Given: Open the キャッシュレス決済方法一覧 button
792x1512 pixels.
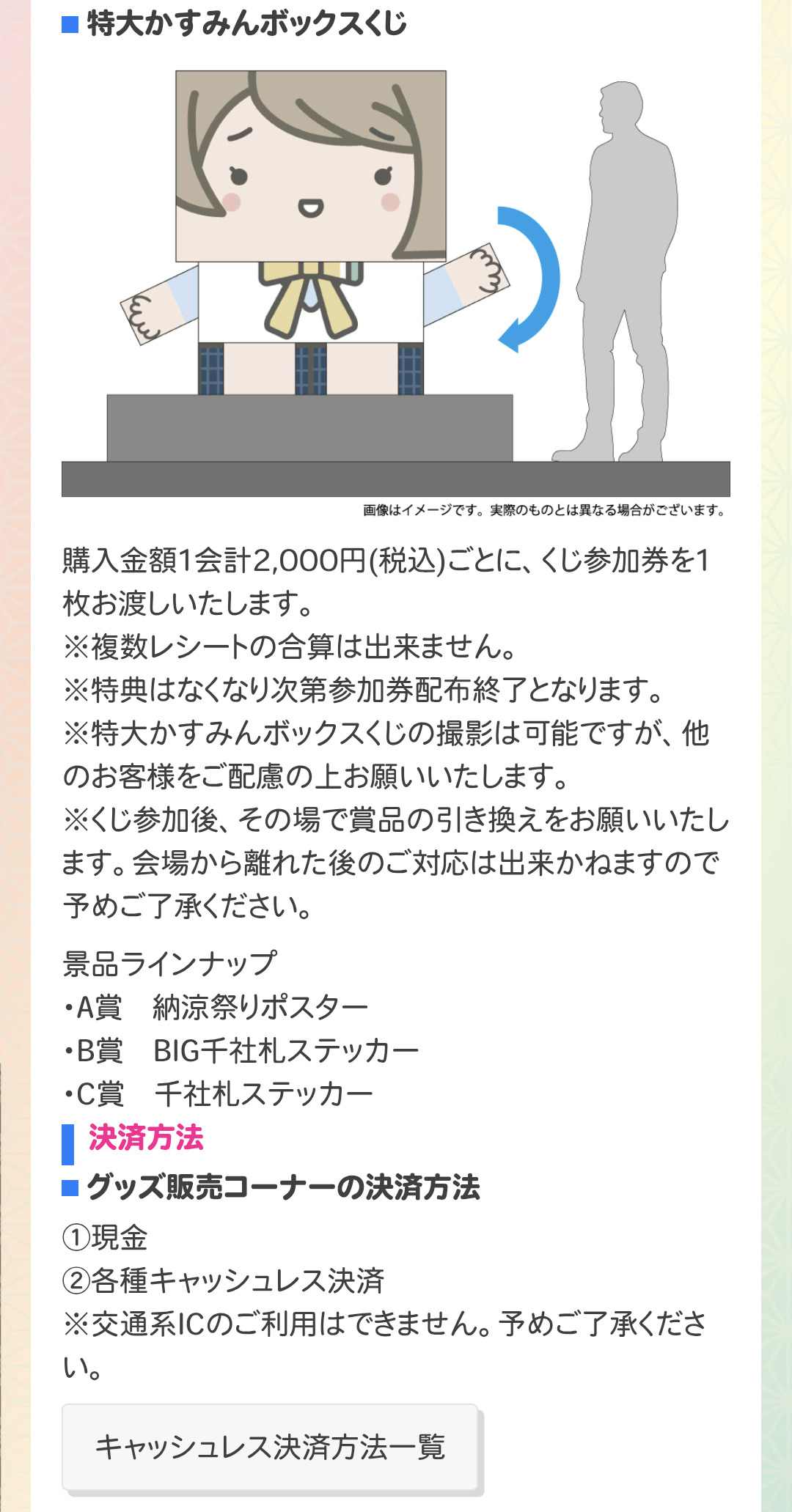Looking at the screenshot, I should (x=270, y=1447).
